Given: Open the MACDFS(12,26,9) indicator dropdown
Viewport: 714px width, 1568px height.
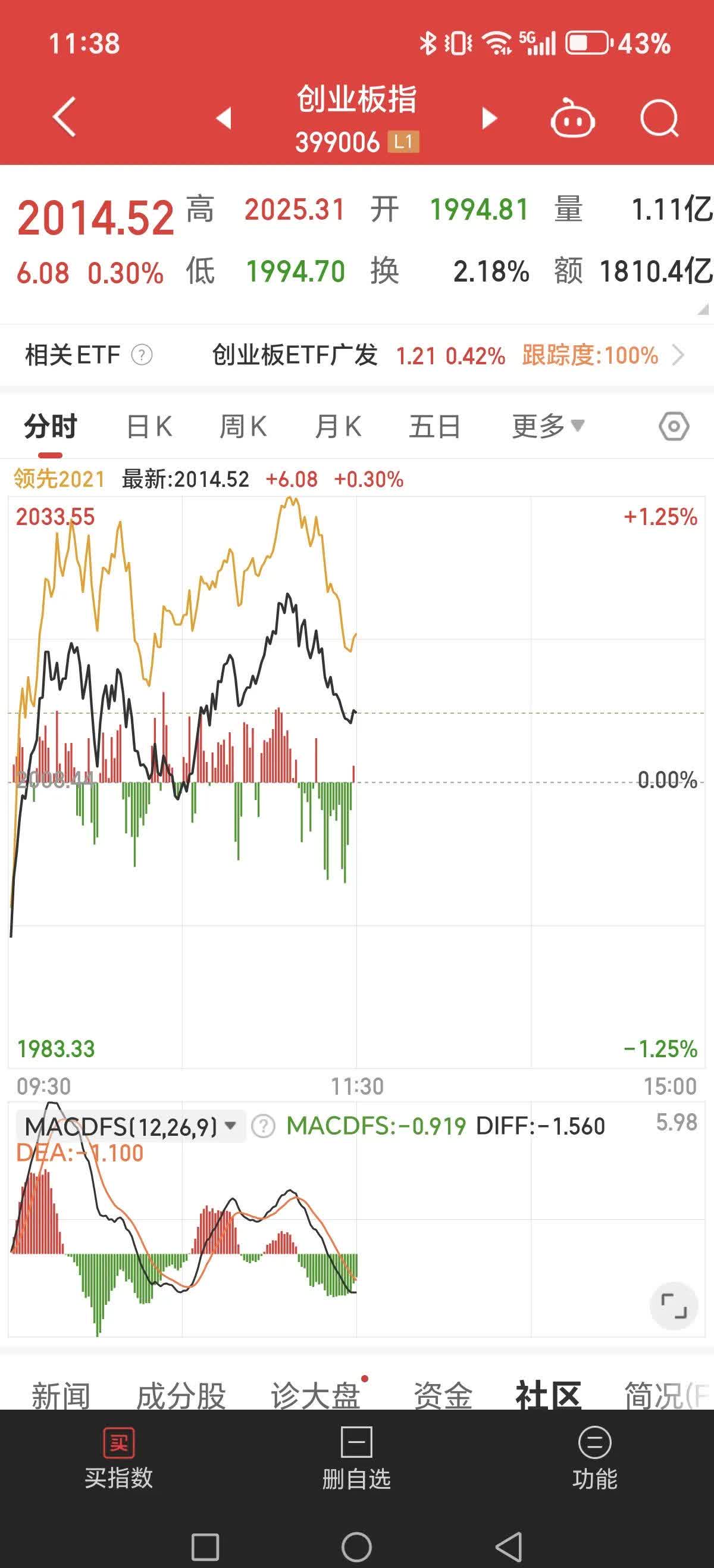Looking at the screenshot, I should pyautogui.click(x=128, y=1125).
